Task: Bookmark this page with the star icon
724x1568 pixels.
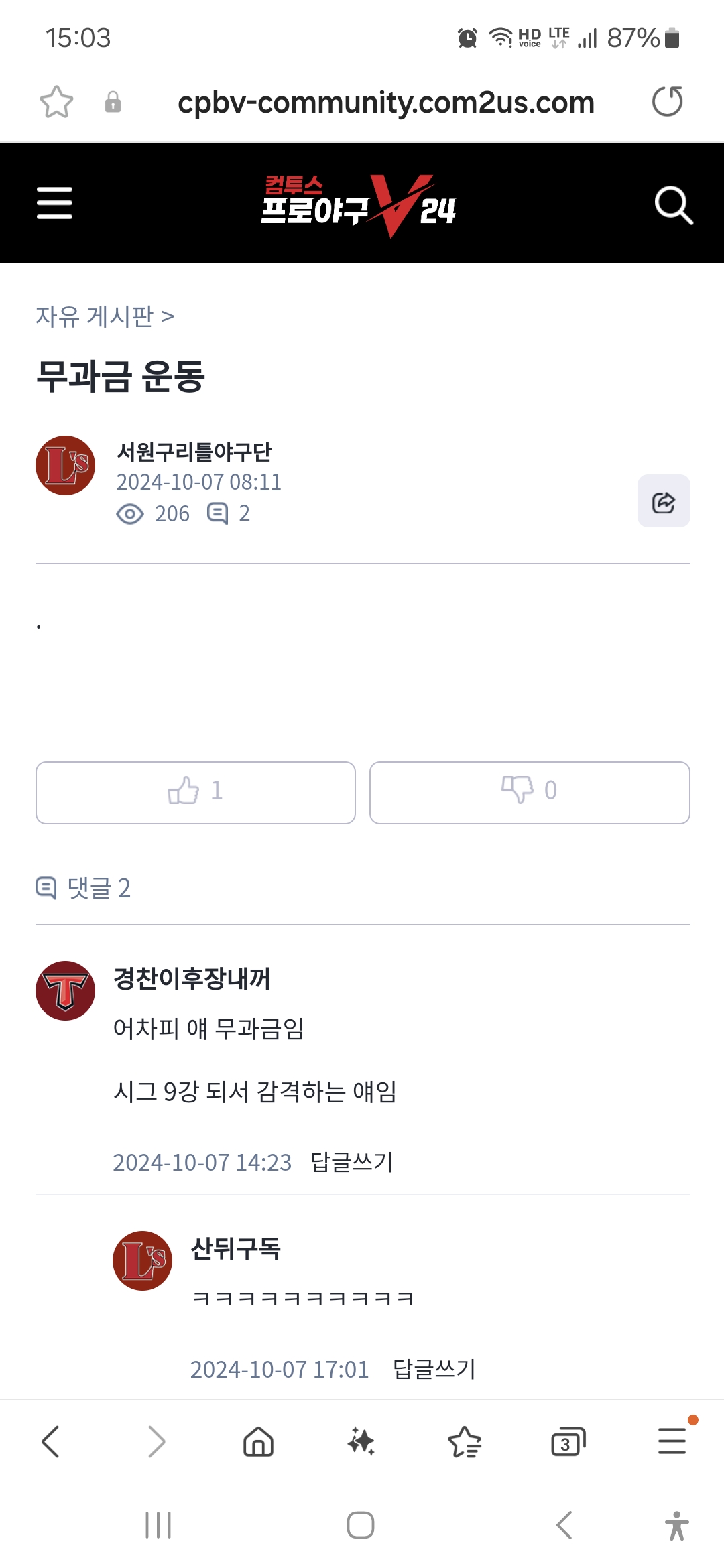Action: [56, 103]
